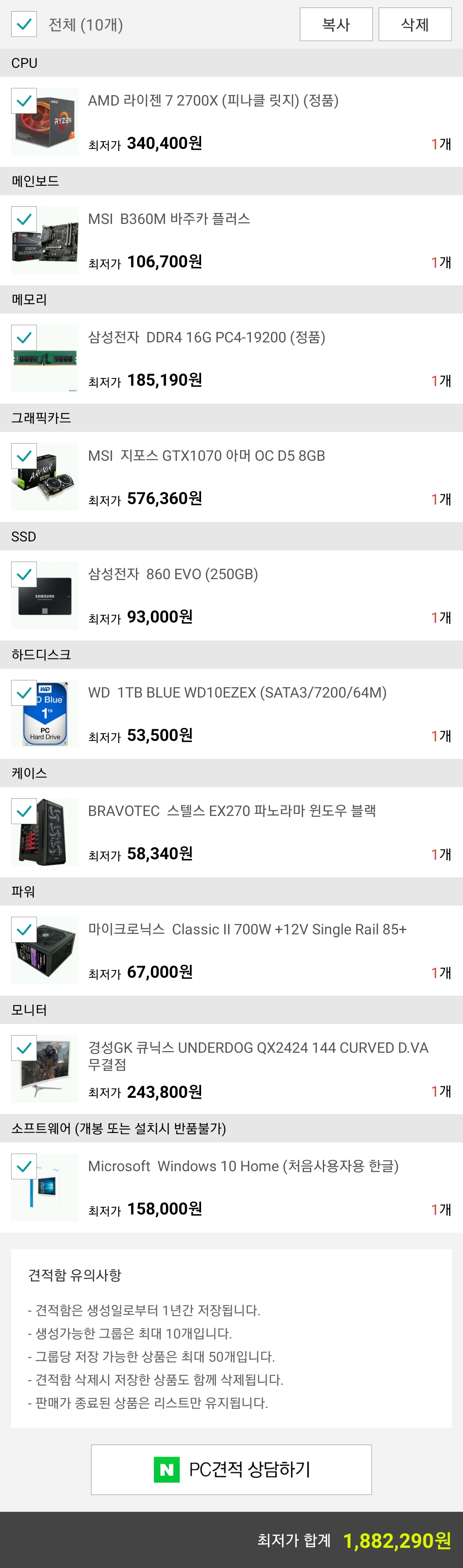Deselect the BRAVOTEC 스텔스 EX270 case checkbox
The width and height of the screenshot is (463, 1568).
click(24, 811)
